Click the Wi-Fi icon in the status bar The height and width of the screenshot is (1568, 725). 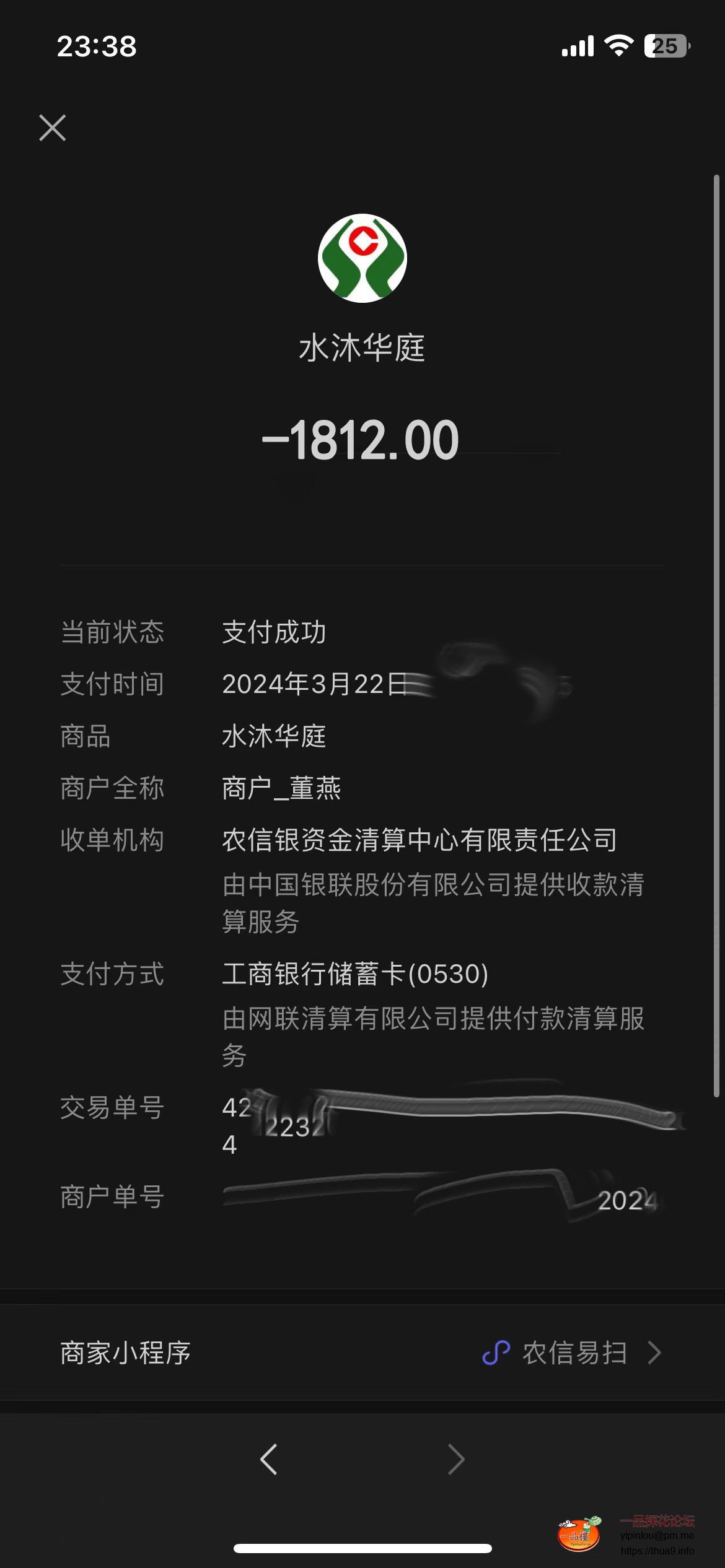618,45
